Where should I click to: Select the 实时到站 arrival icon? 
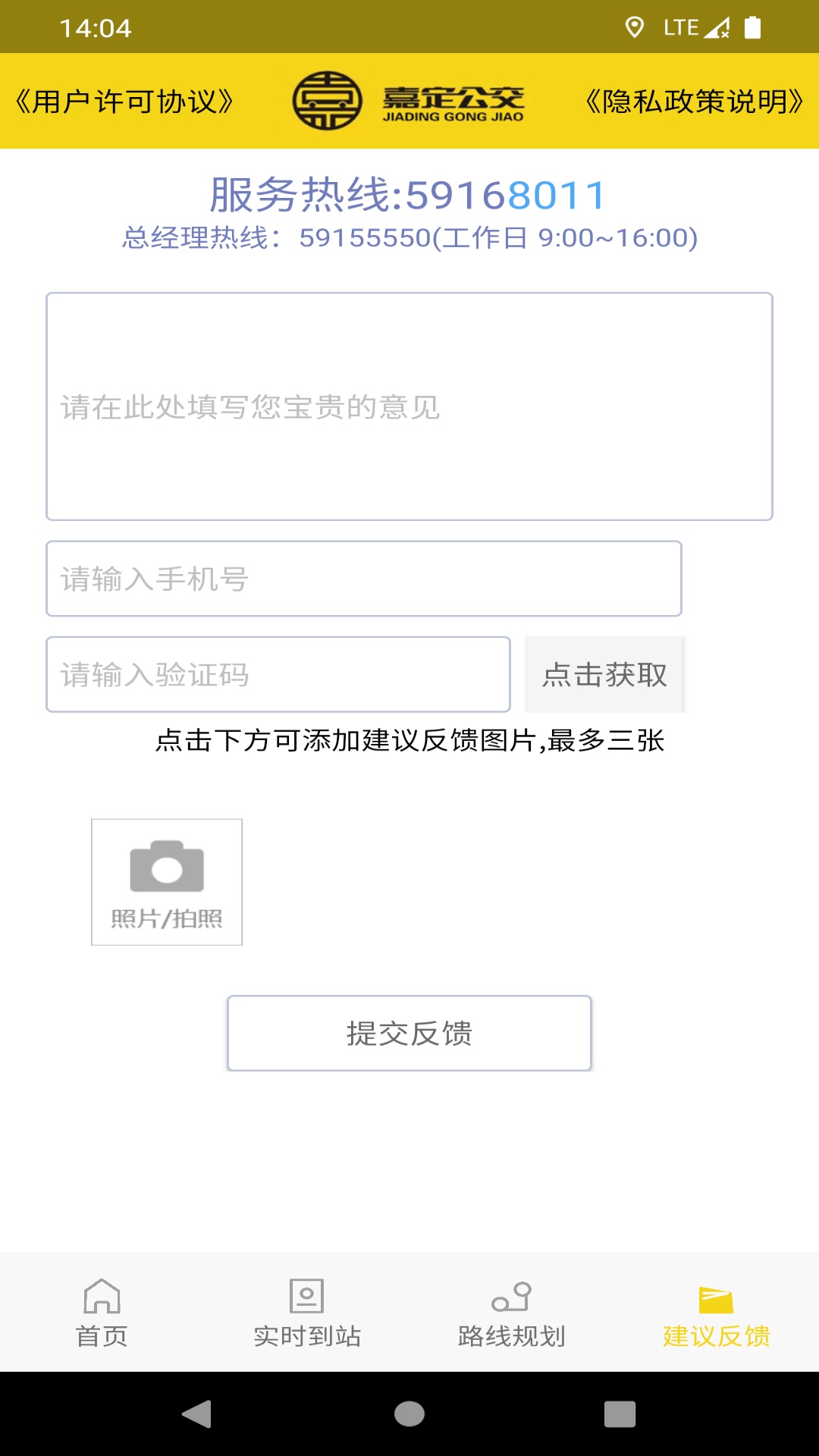pos(306,1298)
